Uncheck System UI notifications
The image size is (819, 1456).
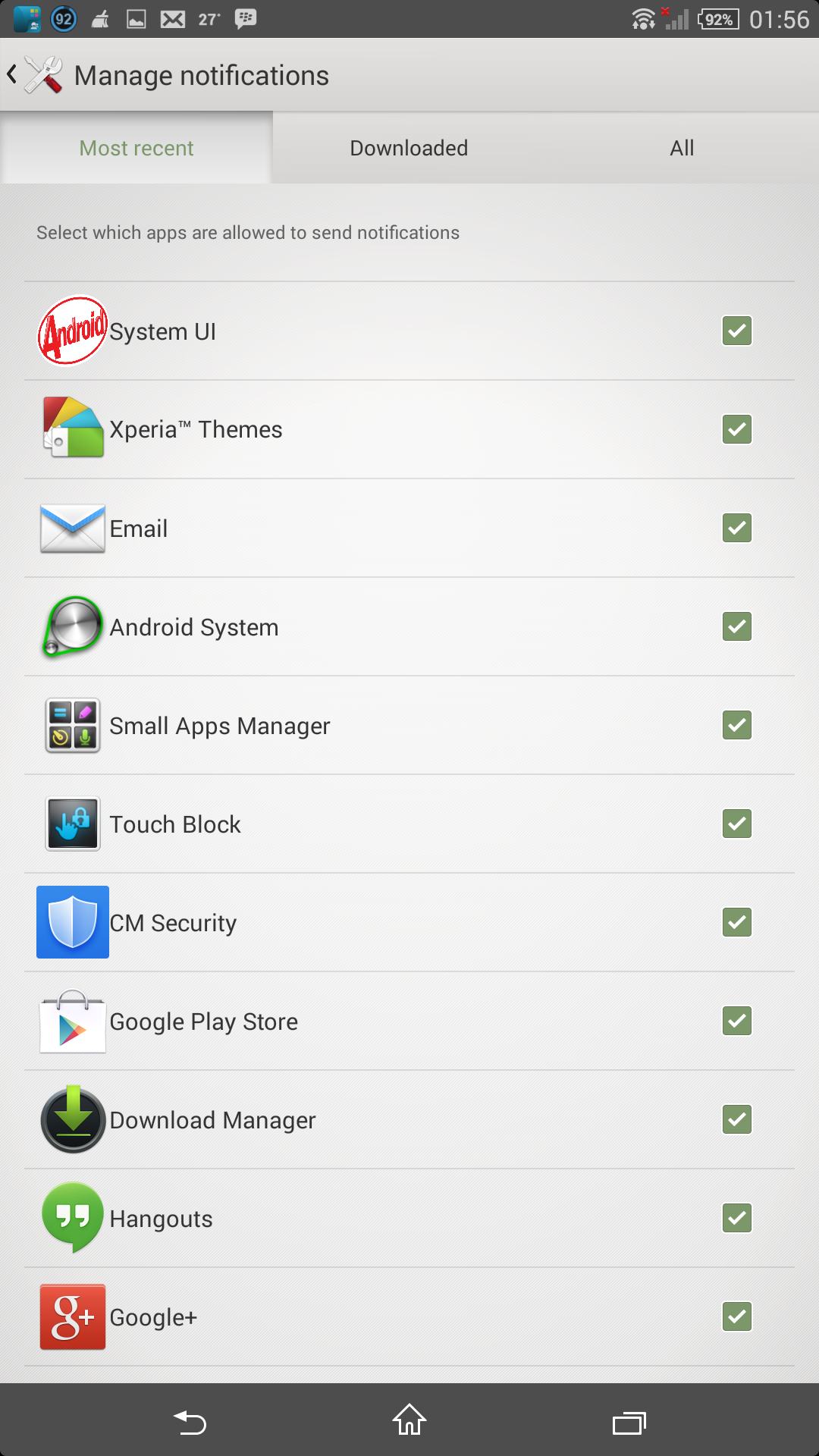pos(736,331)
